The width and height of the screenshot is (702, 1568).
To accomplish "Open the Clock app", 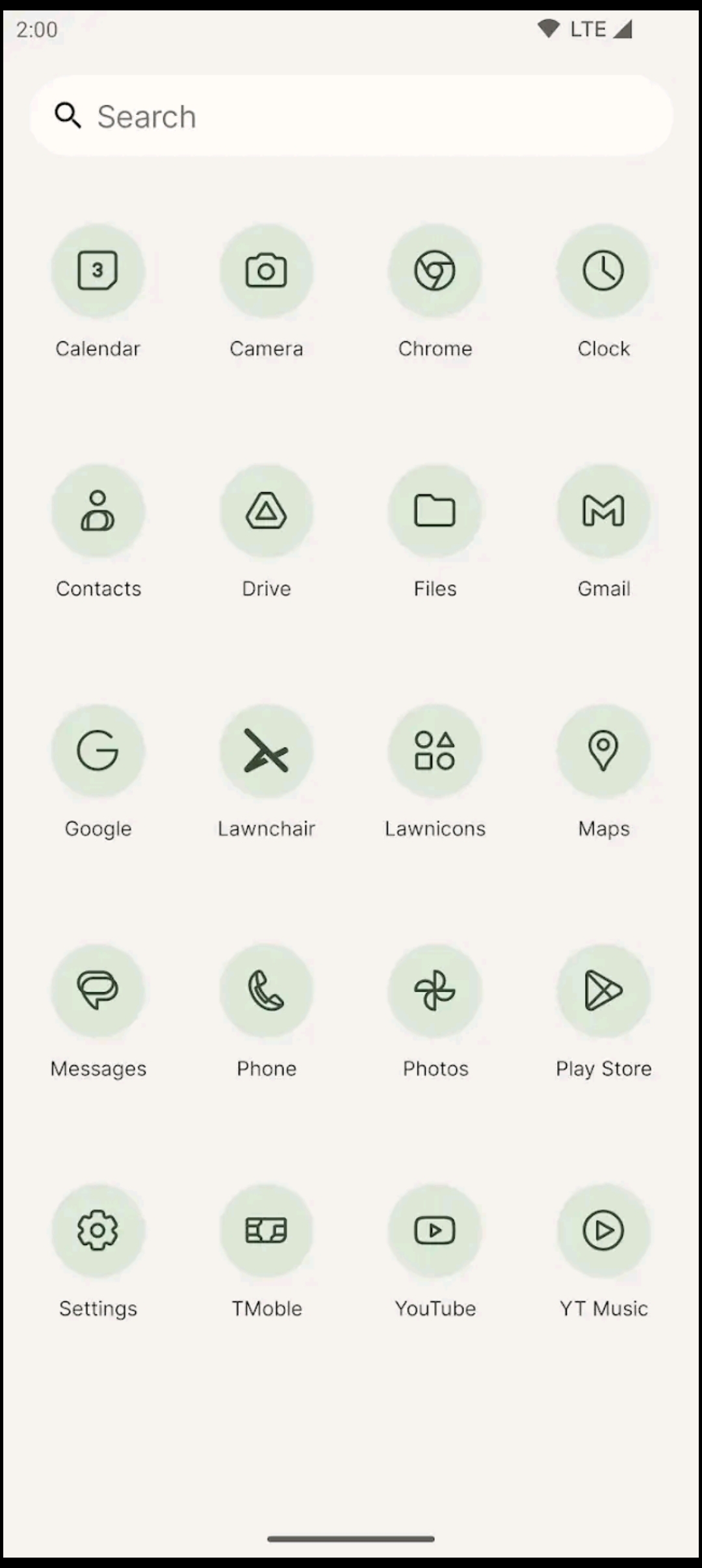I will [x=603, y=270].
